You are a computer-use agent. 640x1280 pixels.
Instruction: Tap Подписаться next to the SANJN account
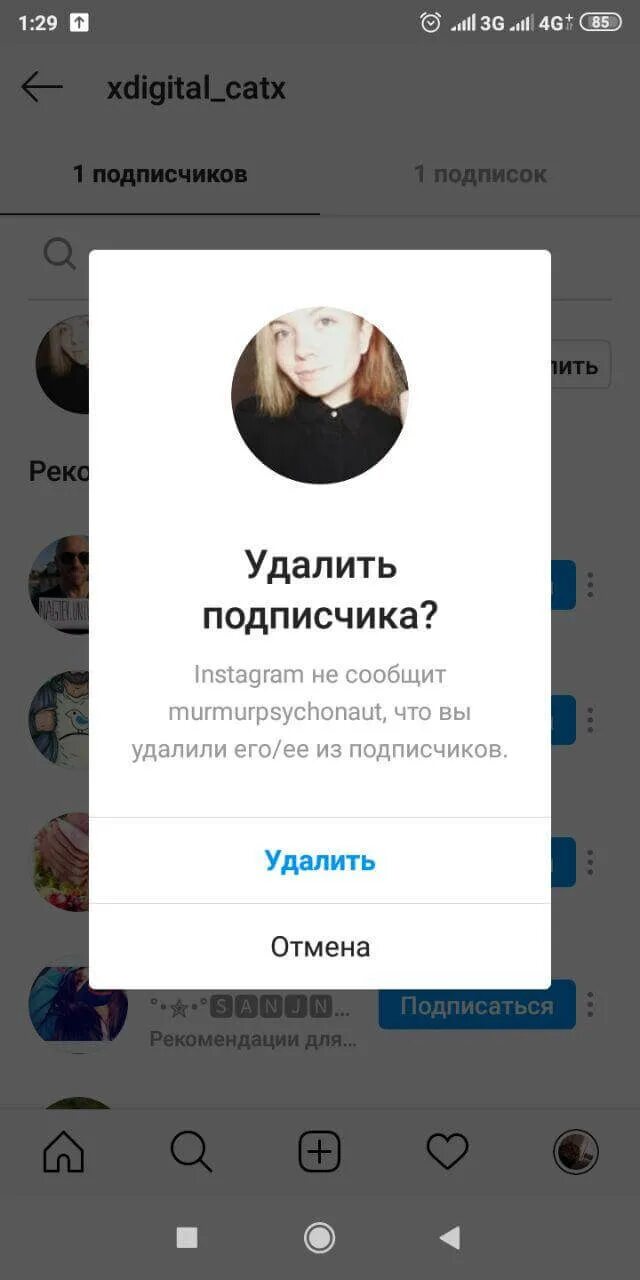(x=477, y=1005)
